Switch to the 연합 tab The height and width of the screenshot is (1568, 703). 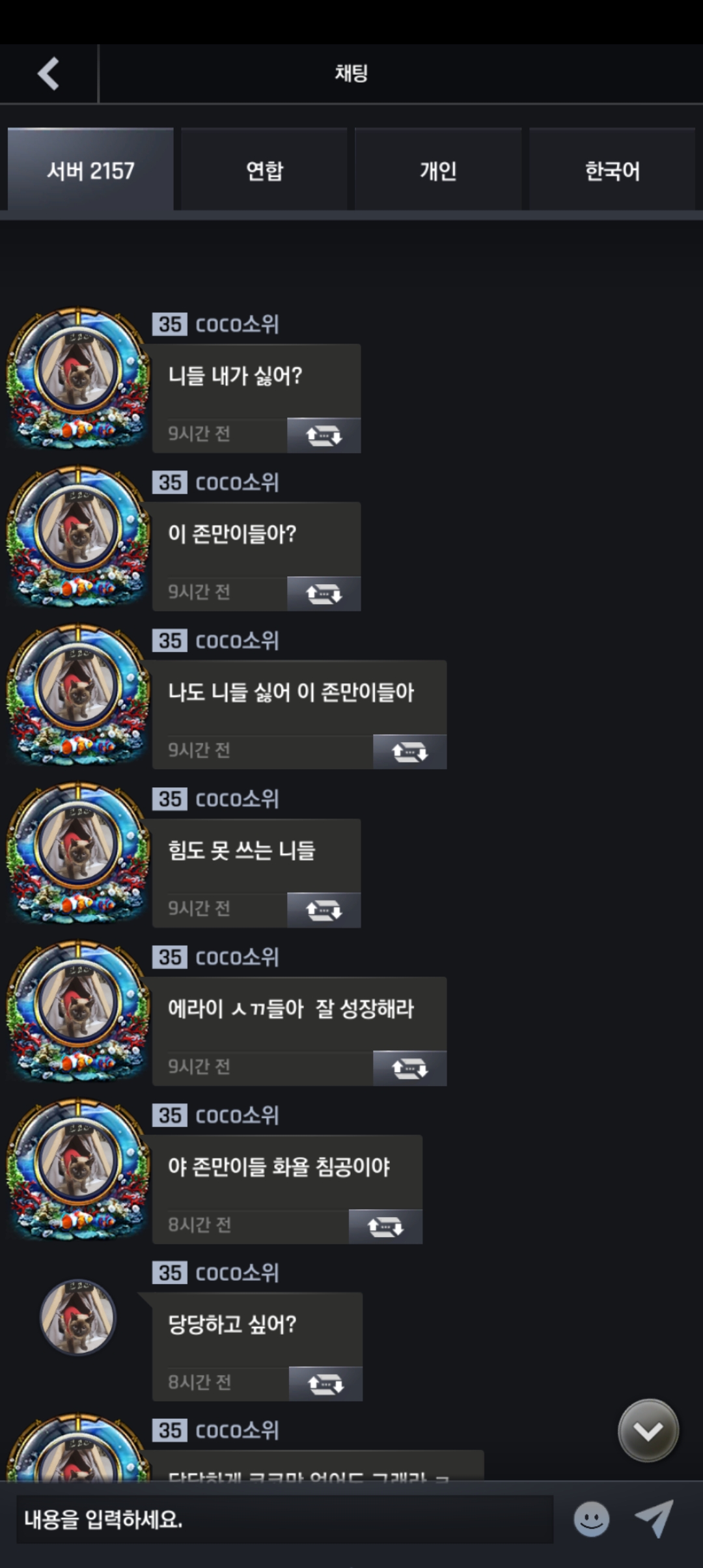tap(264, 171)
